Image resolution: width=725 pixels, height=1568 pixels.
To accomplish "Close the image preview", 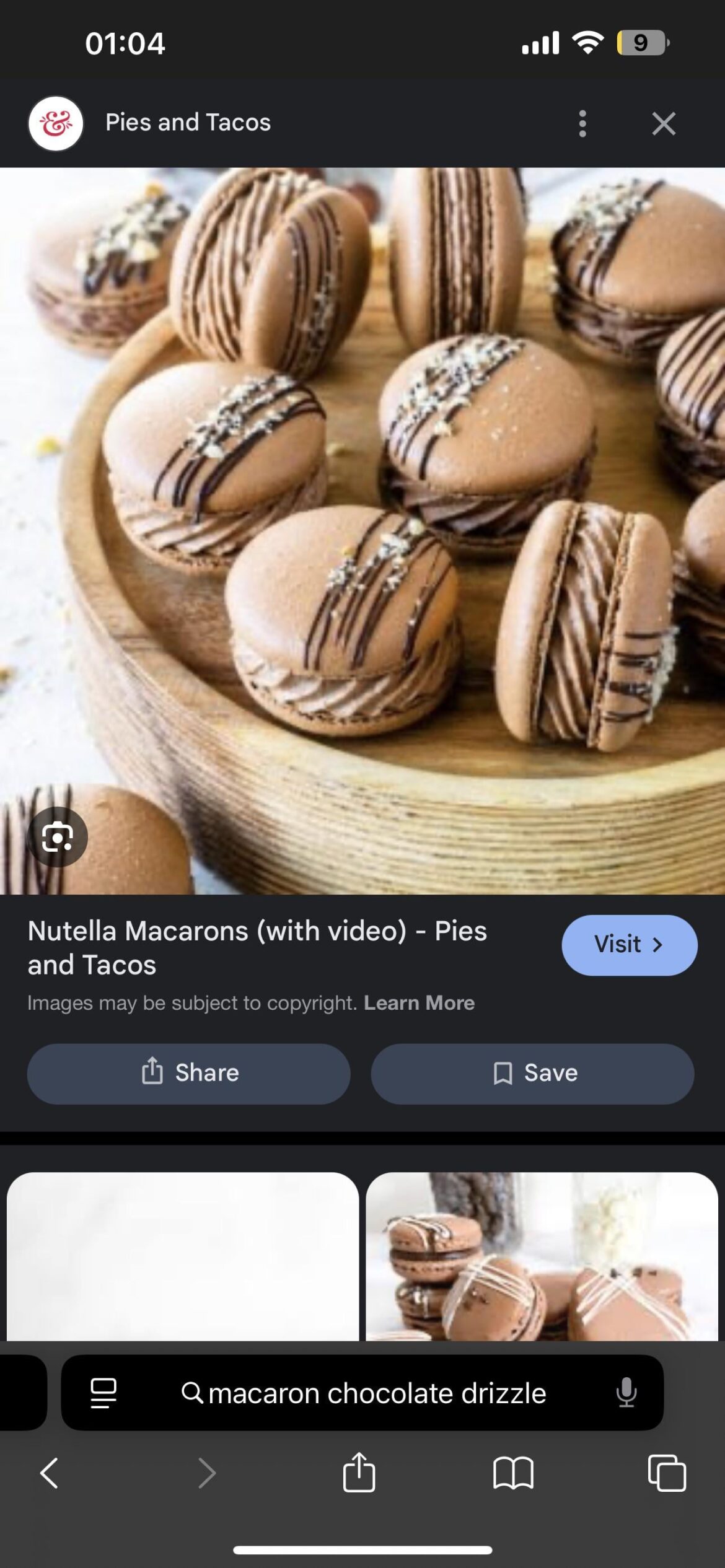I will pyautogui.click(x=663, y=123).
